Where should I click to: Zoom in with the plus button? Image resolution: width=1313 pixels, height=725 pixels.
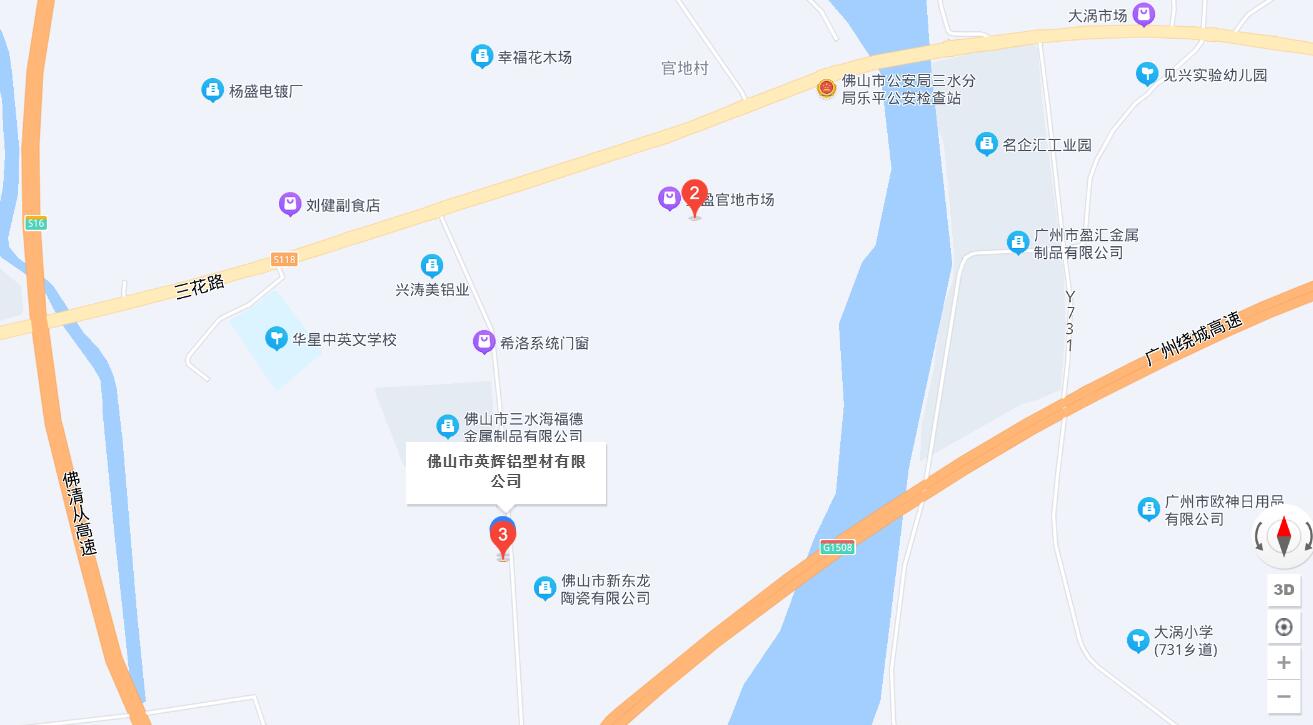[x=1284, y=662]
